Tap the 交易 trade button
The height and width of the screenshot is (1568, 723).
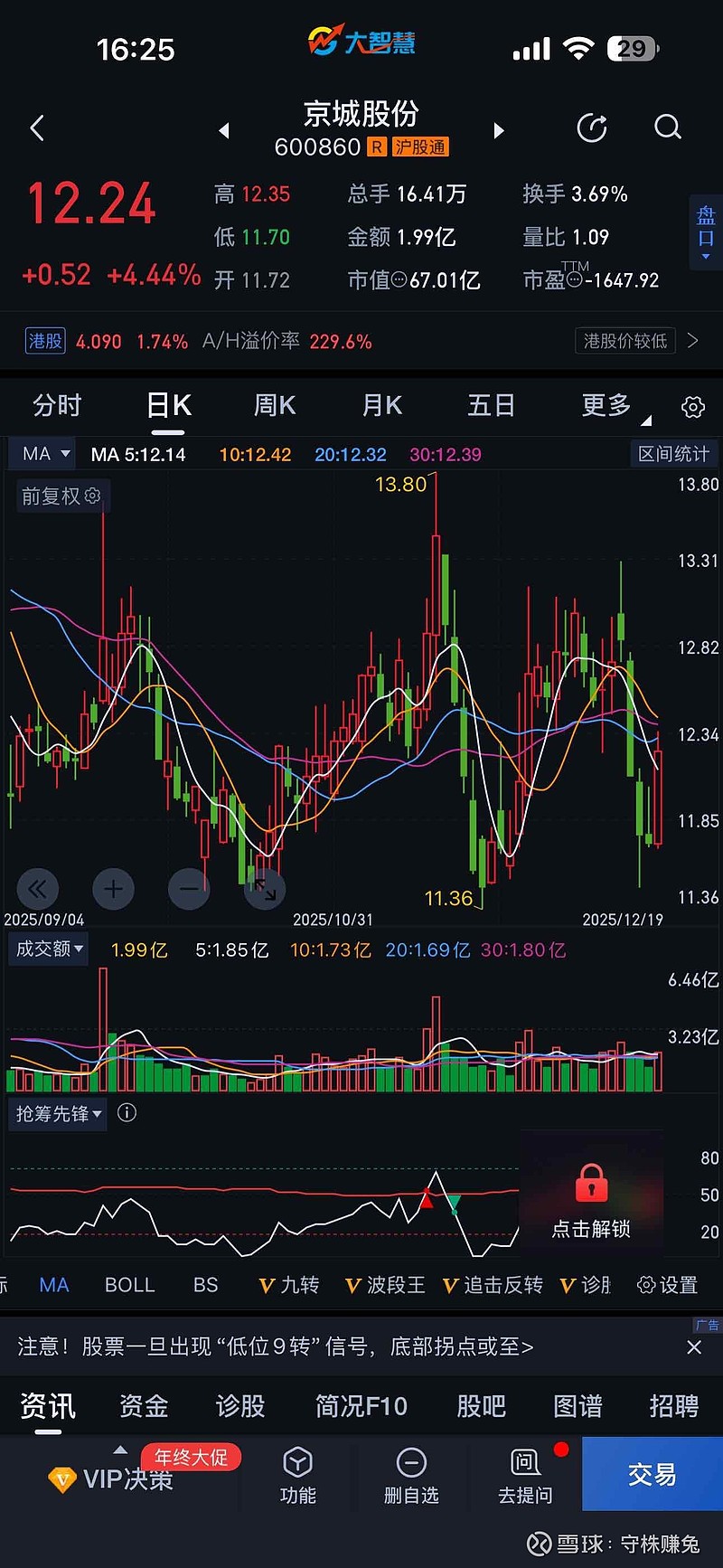[653, 1474]
